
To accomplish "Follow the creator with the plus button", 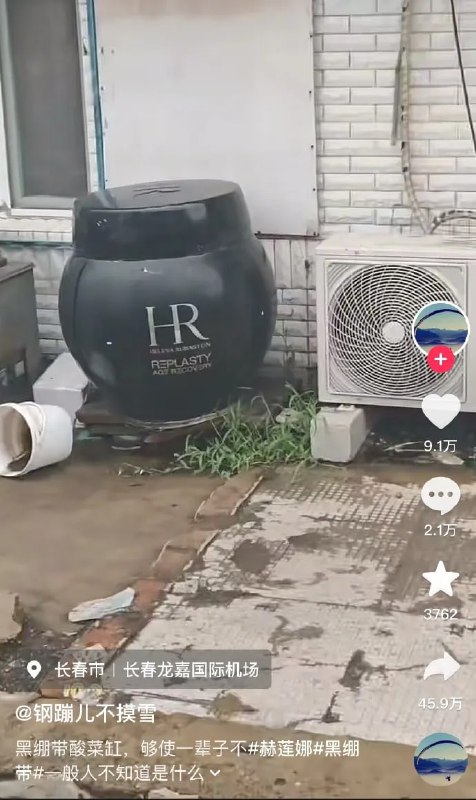I will pos(440,359).
